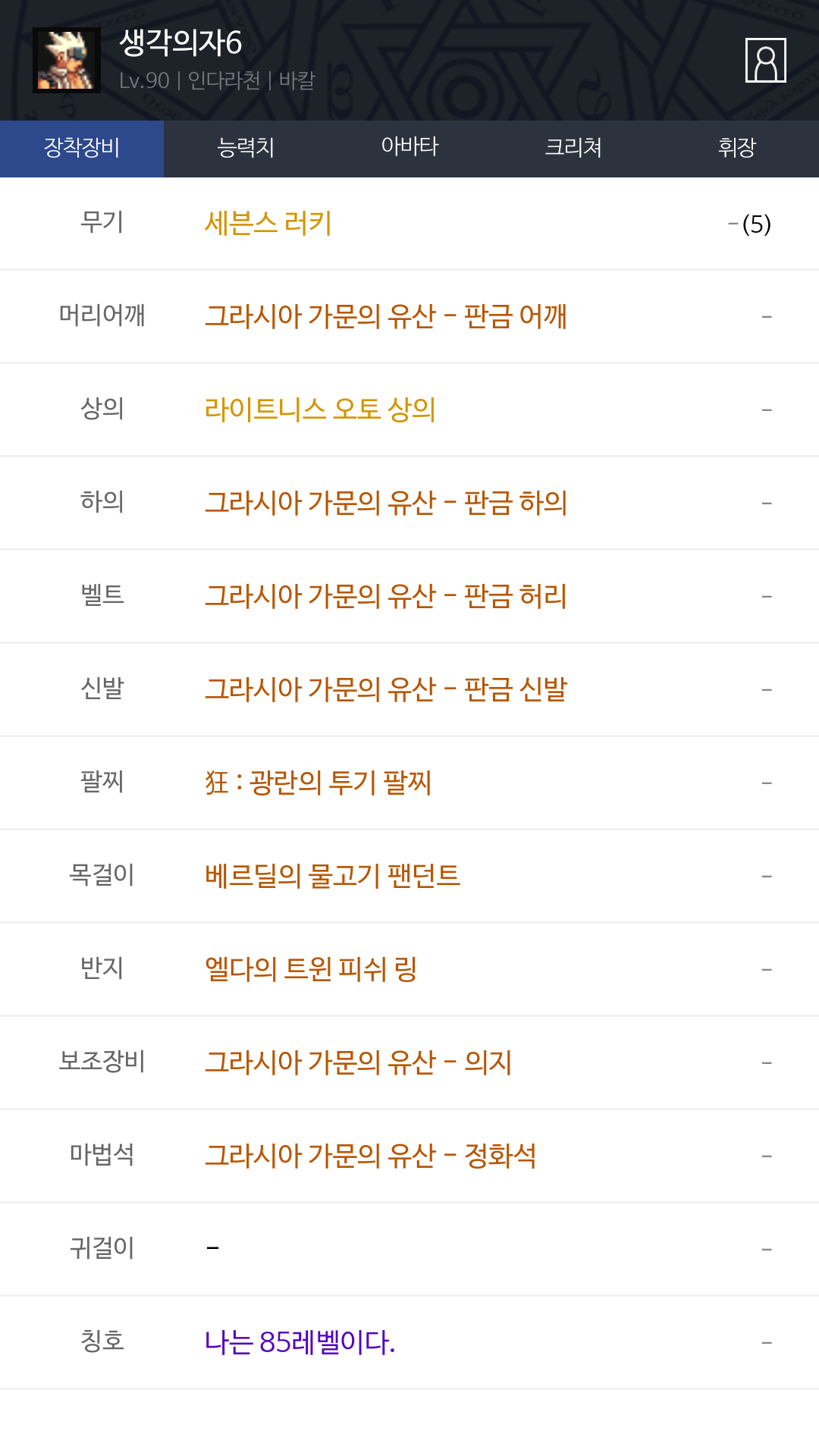Open 그라시아 가문의 유산 - 판금 허리
This screenshot has width=819, height=1456.
pos(386,596)
